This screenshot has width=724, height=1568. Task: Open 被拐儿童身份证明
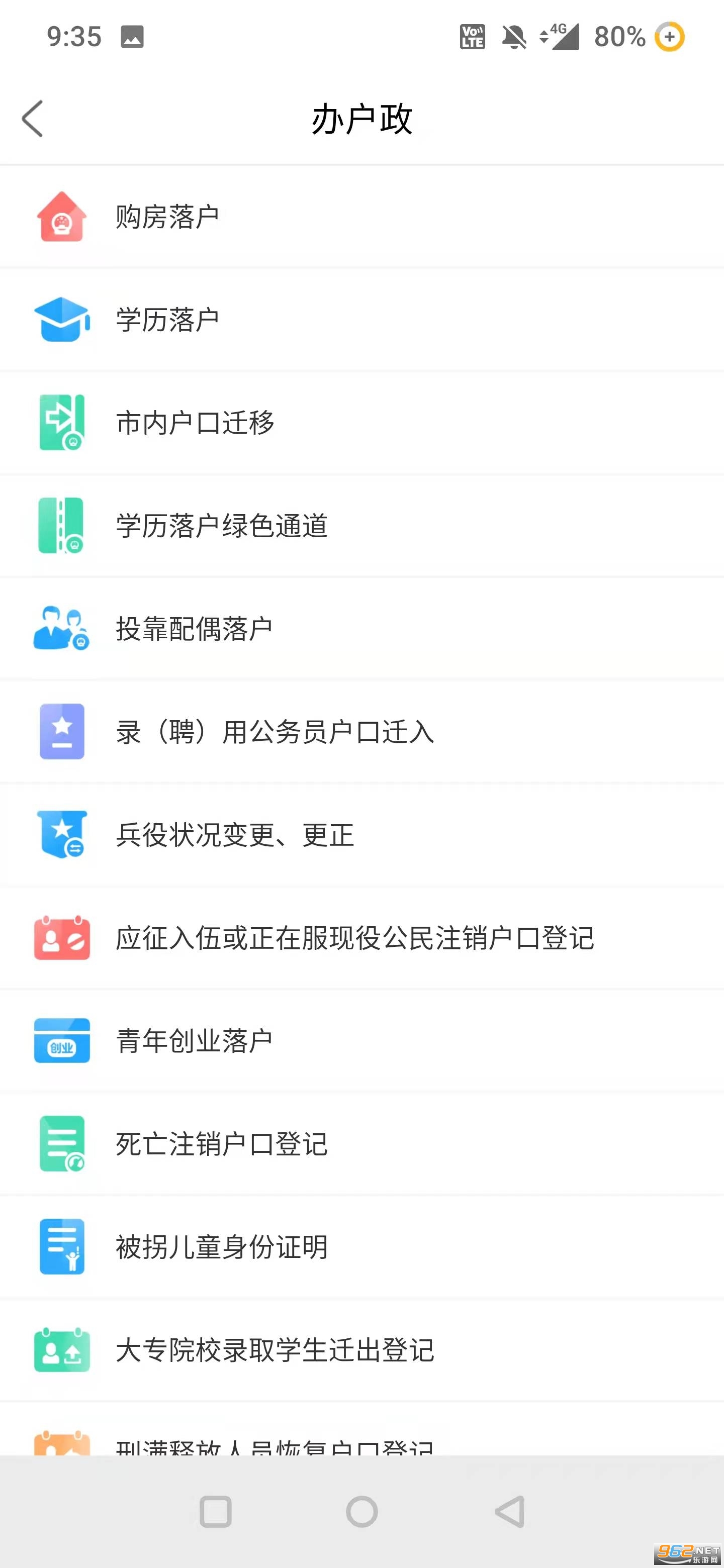222,1246
